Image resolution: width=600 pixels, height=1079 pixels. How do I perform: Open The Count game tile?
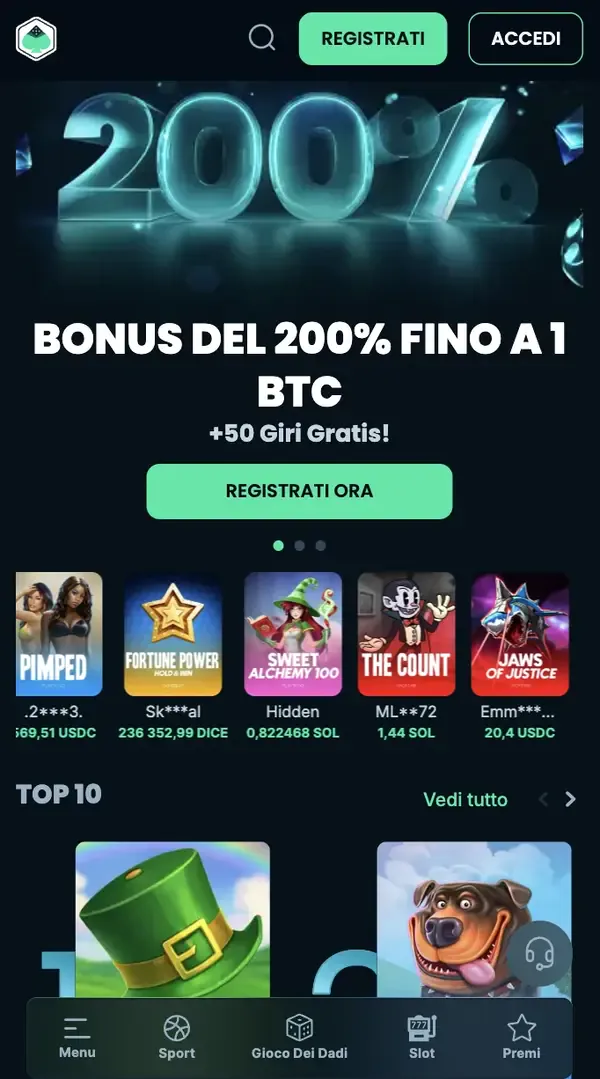point(406,634)
